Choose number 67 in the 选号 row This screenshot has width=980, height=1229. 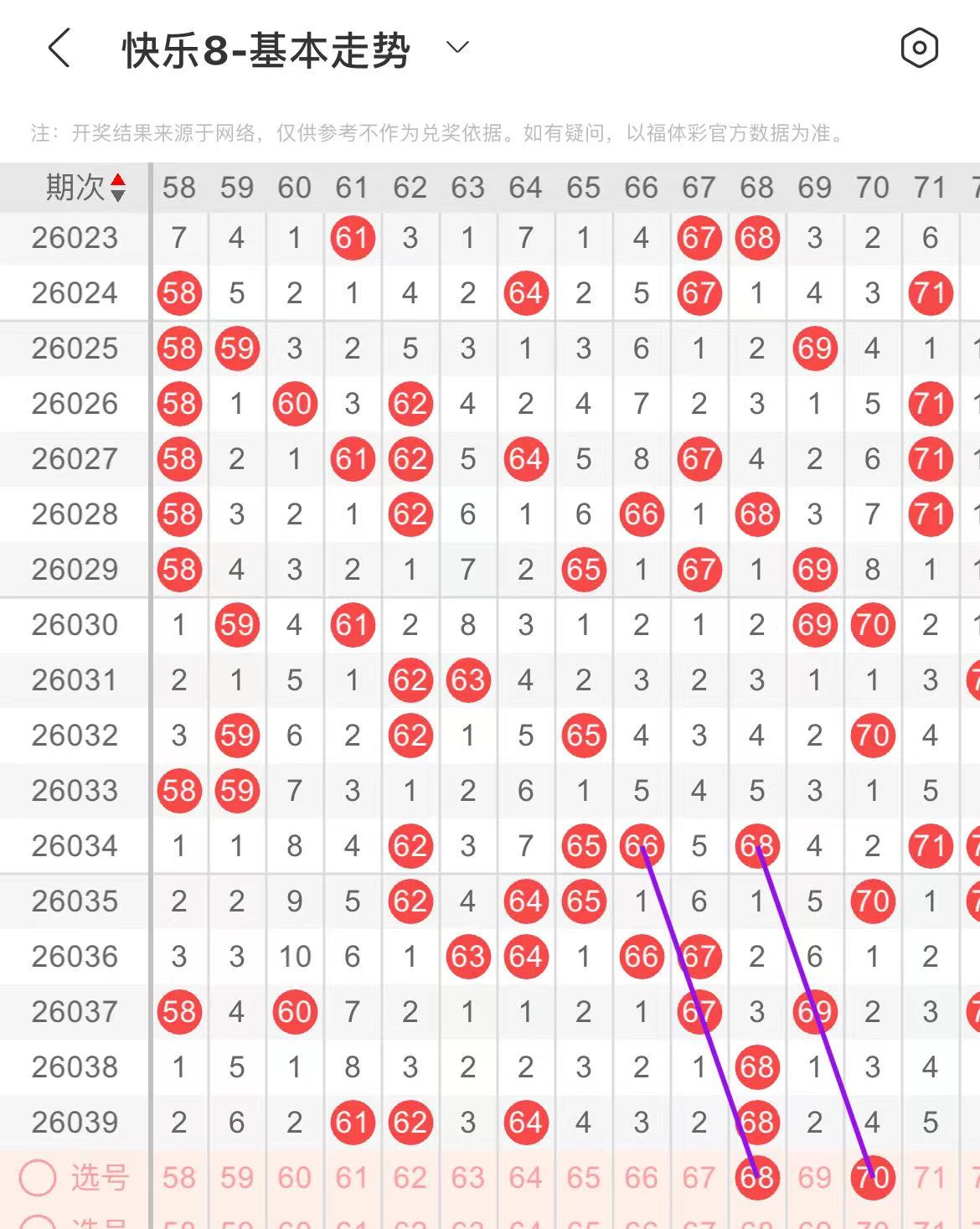[699, 1177]
